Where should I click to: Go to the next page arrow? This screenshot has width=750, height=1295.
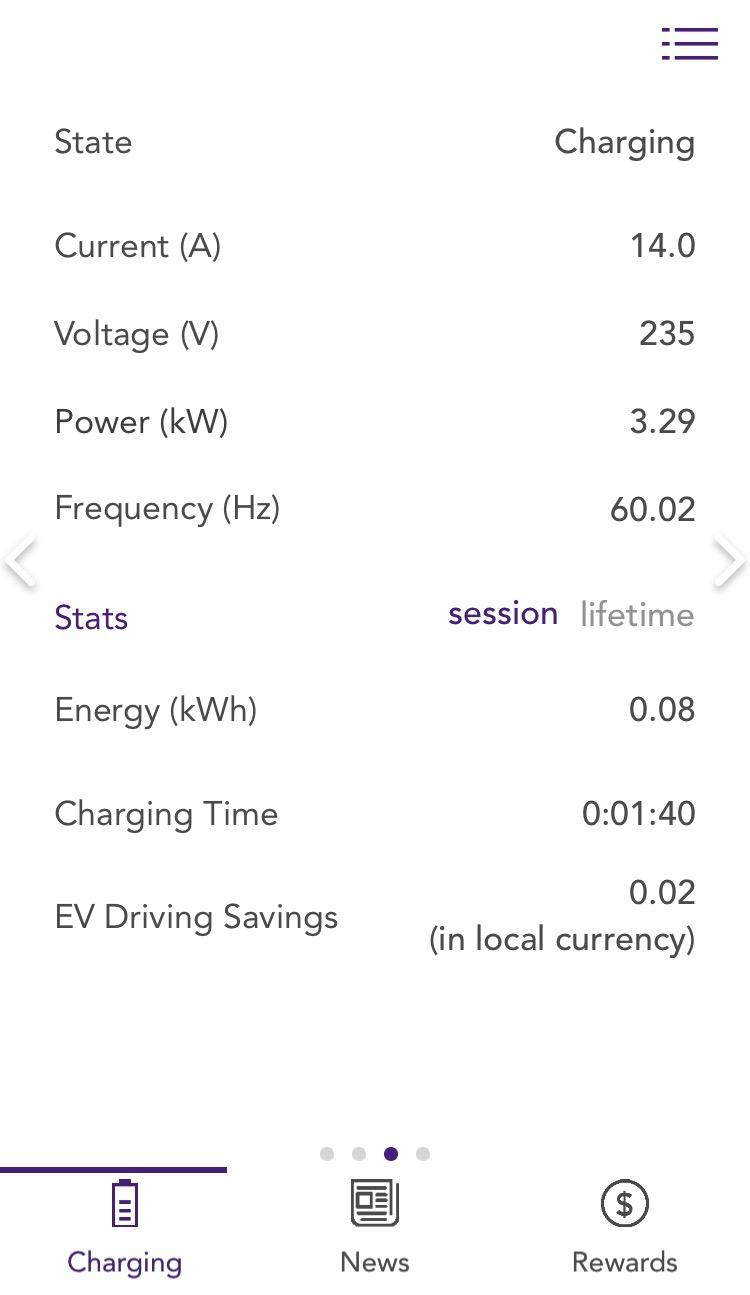[729, 561]
